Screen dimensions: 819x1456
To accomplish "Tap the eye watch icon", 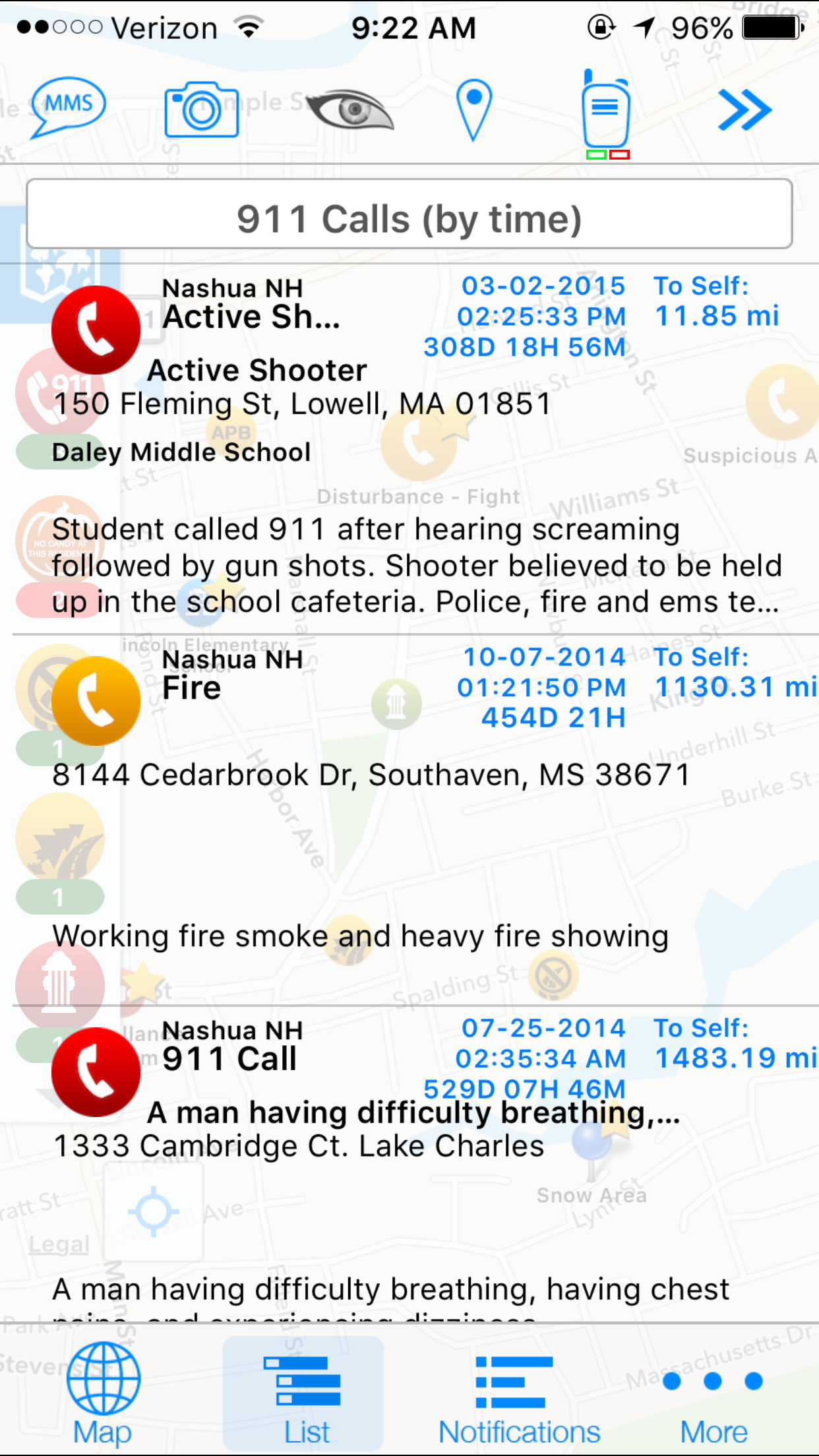I will [349, 109].
